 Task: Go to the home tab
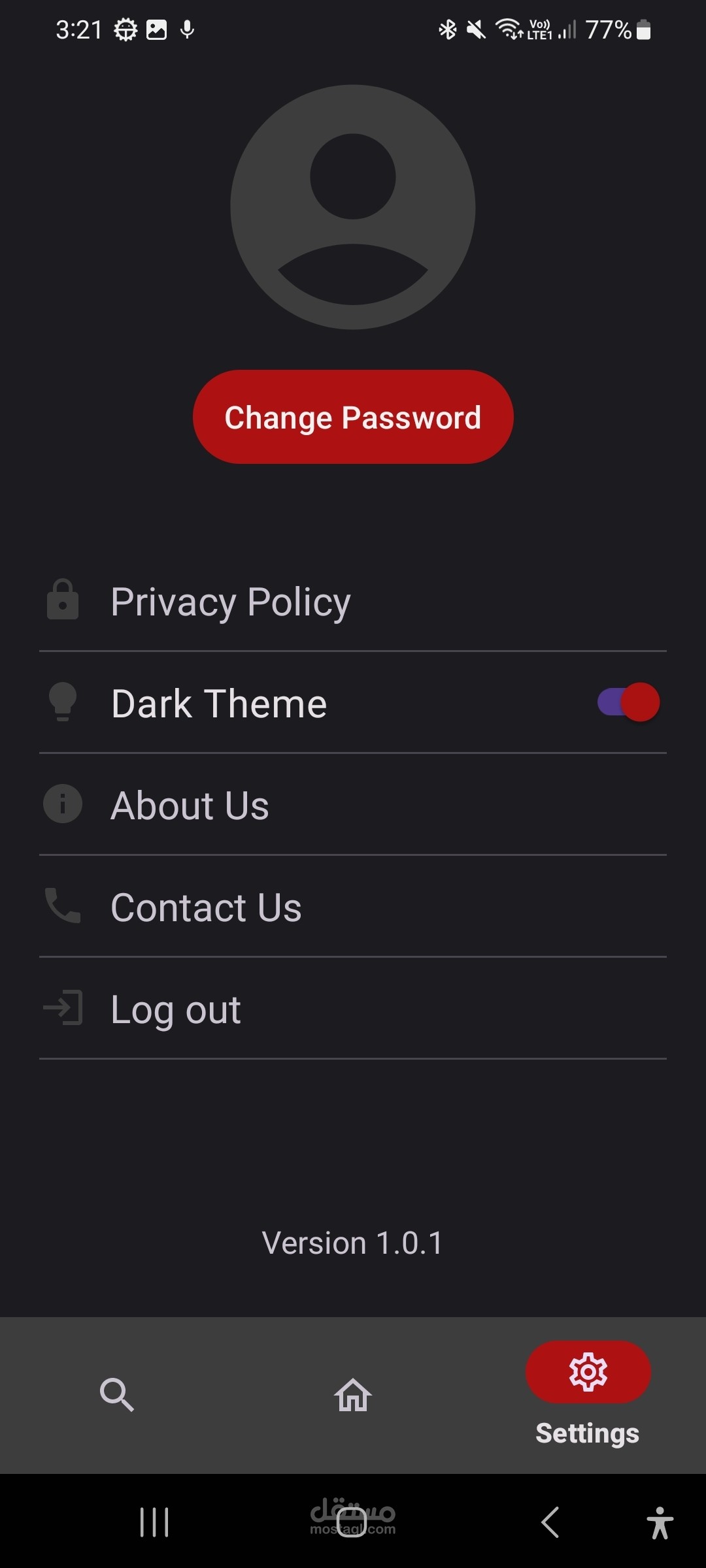(353, 1395)
